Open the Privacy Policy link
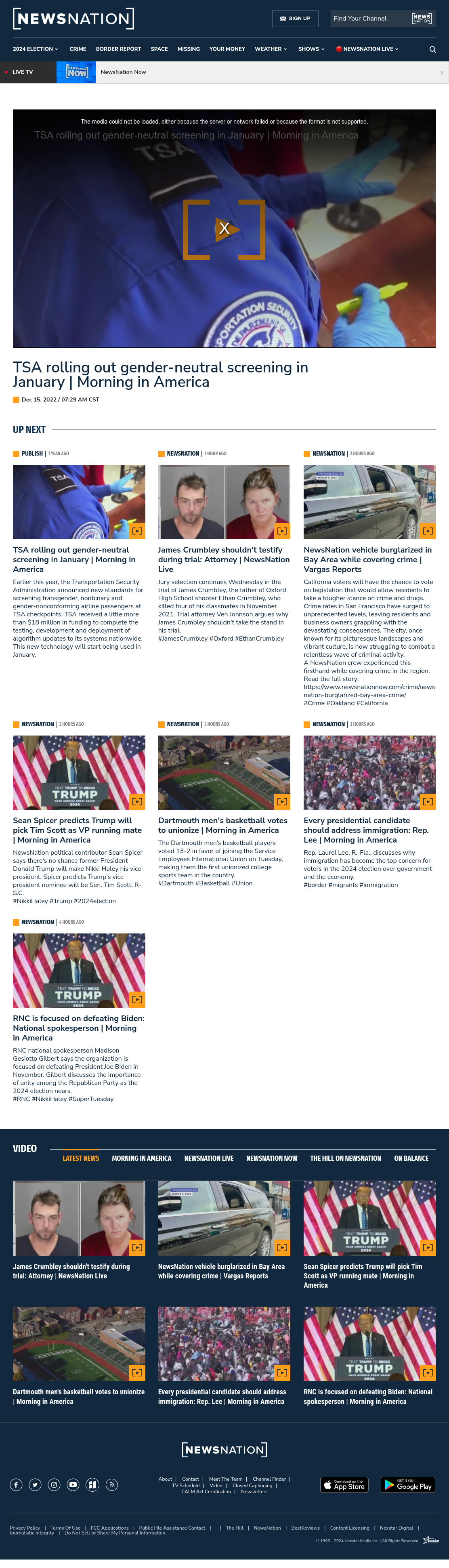 click(25, 1527)
